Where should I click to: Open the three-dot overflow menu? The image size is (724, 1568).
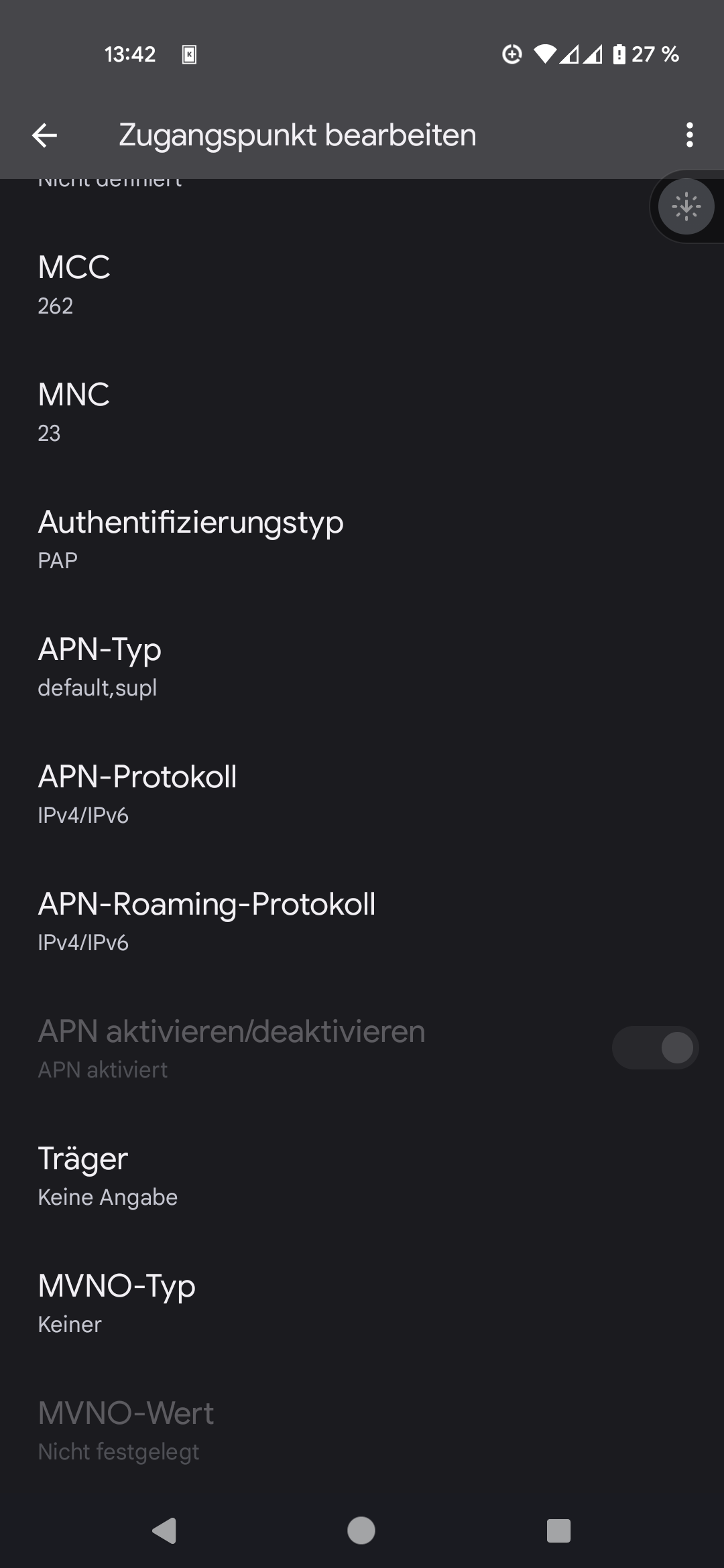[x=690, y=135]
